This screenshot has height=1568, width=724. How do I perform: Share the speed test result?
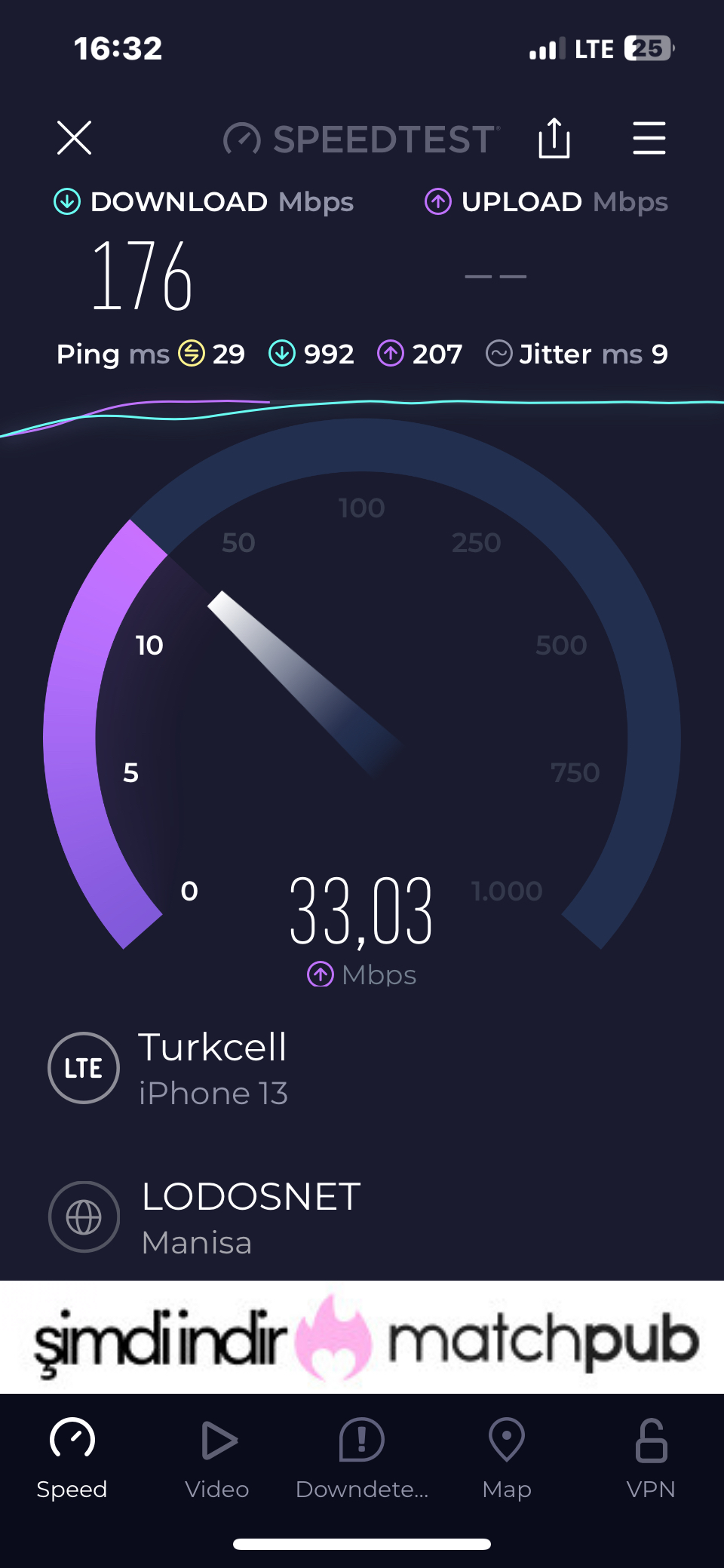point(554,138)
